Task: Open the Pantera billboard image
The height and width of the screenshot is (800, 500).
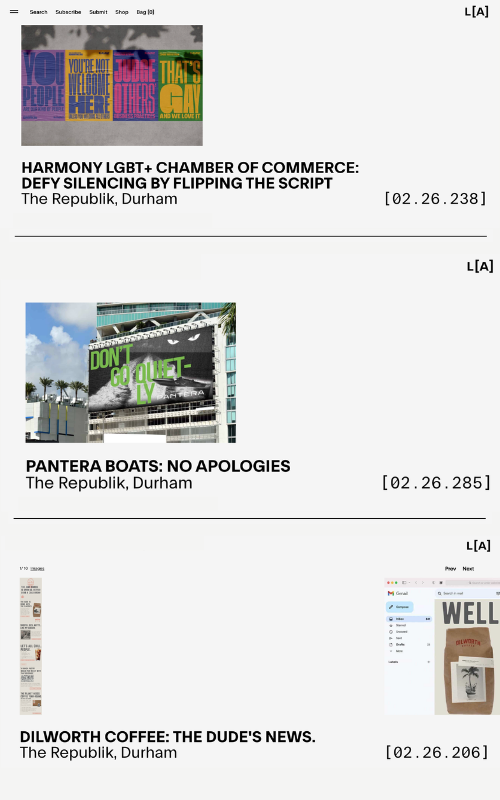Action: (131, 372)
